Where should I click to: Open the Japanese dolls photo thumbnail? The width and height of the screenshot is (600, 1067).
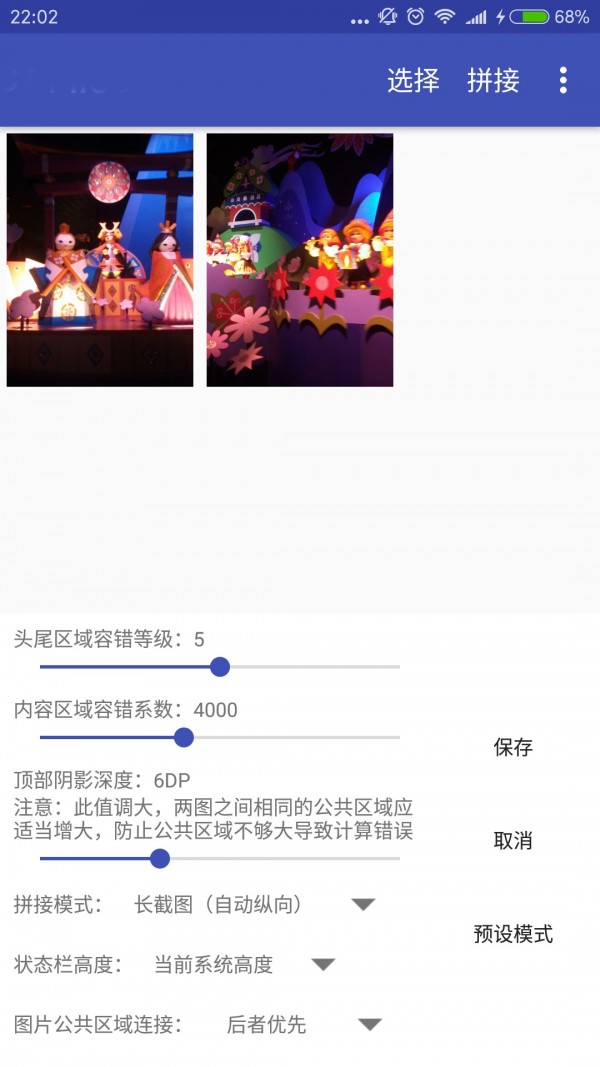point(100,260)
